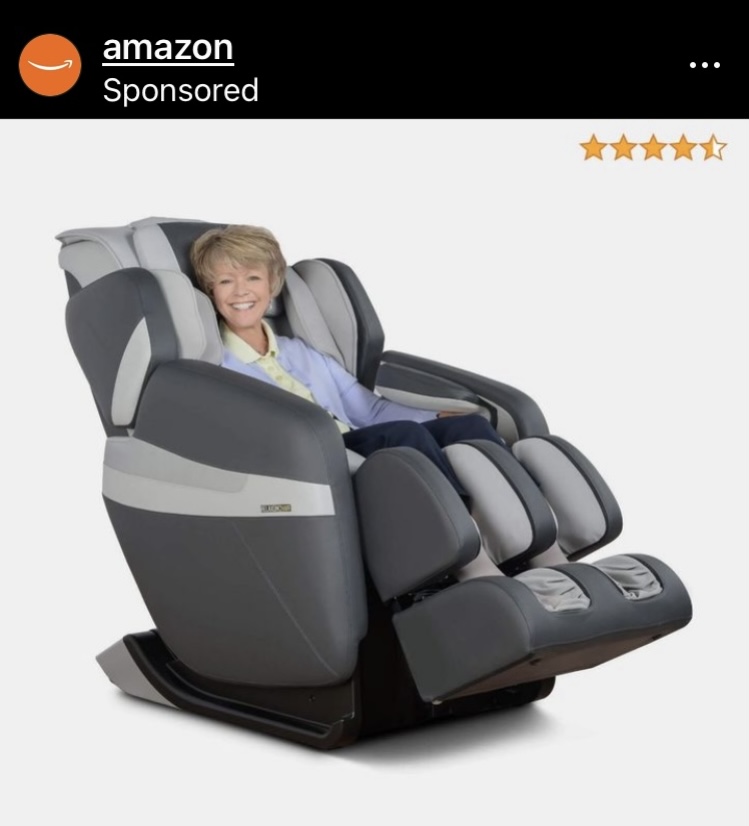This screenshot has height=826, width=749.
Task: Tap the orange amazon profile avatar
Action: click(x=49, y=65)
